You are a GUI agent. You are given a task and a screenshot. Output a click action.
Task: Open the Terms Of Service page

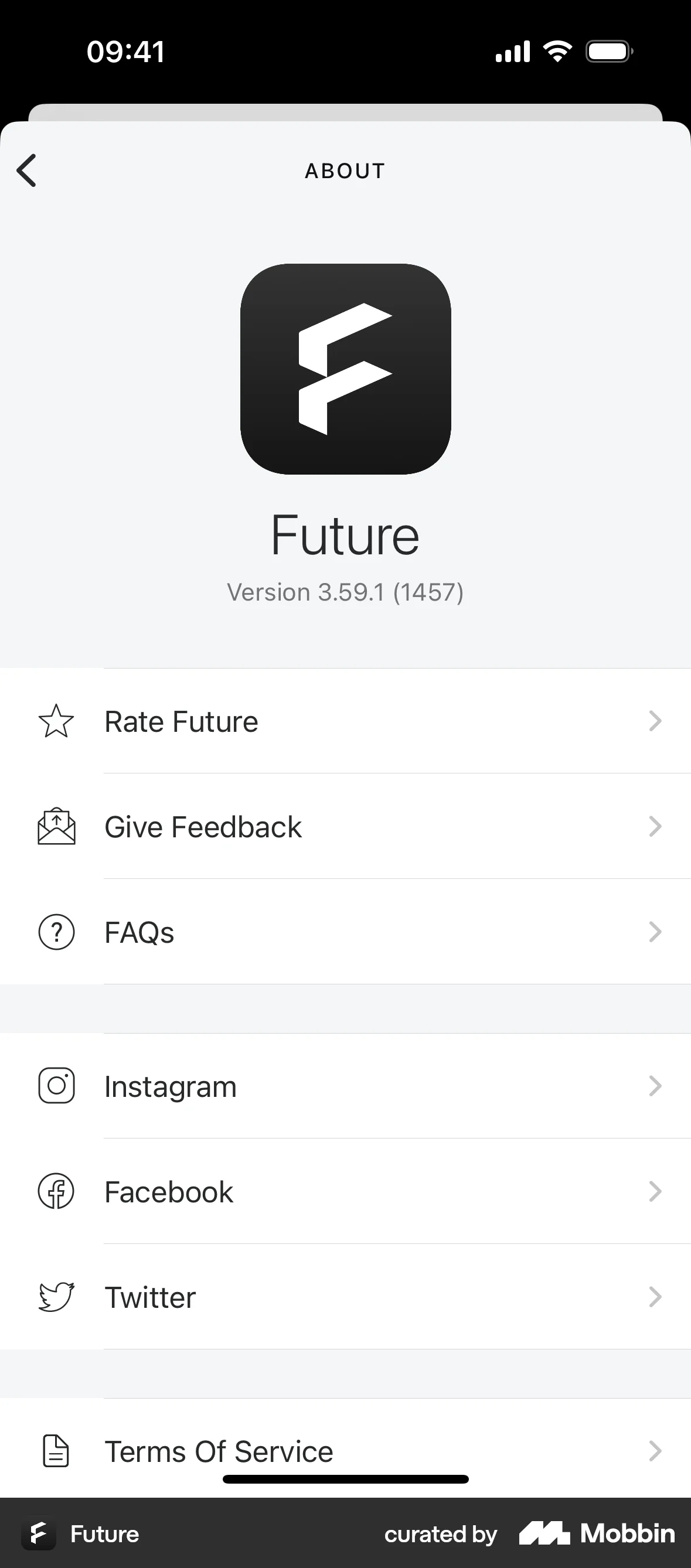click(x=345, y=1451)
